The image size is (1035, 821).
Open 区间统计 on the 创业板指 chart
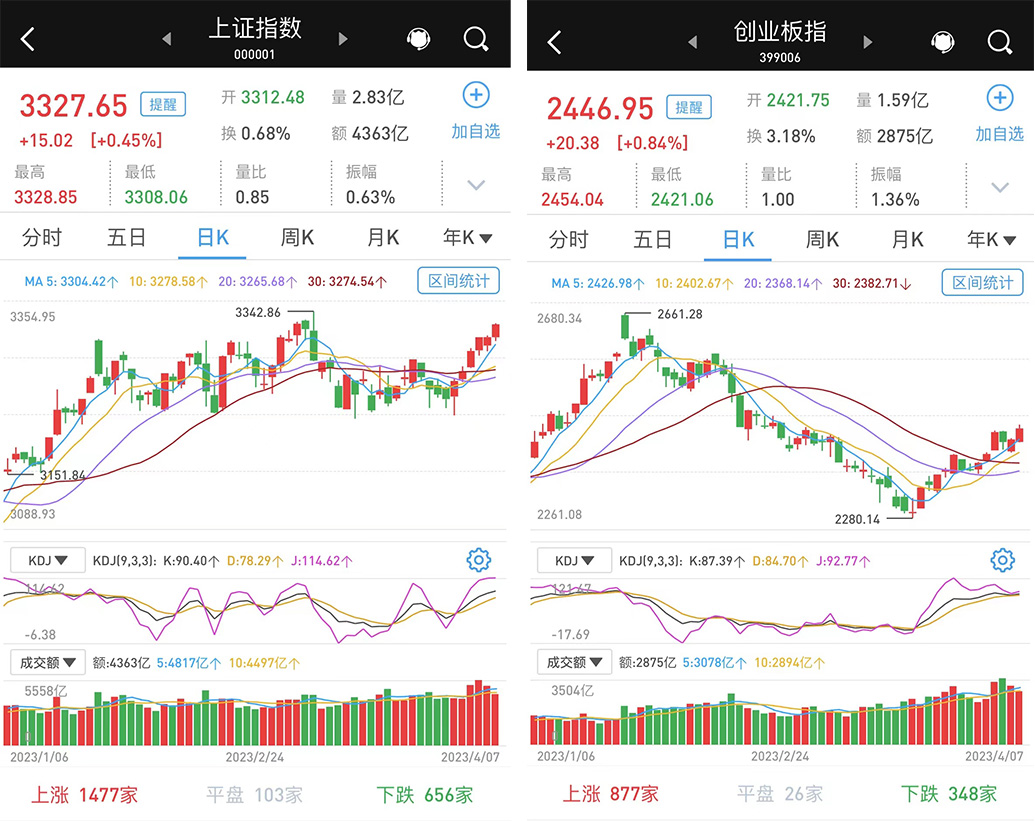pyautogui.click(x=983, y=283)
